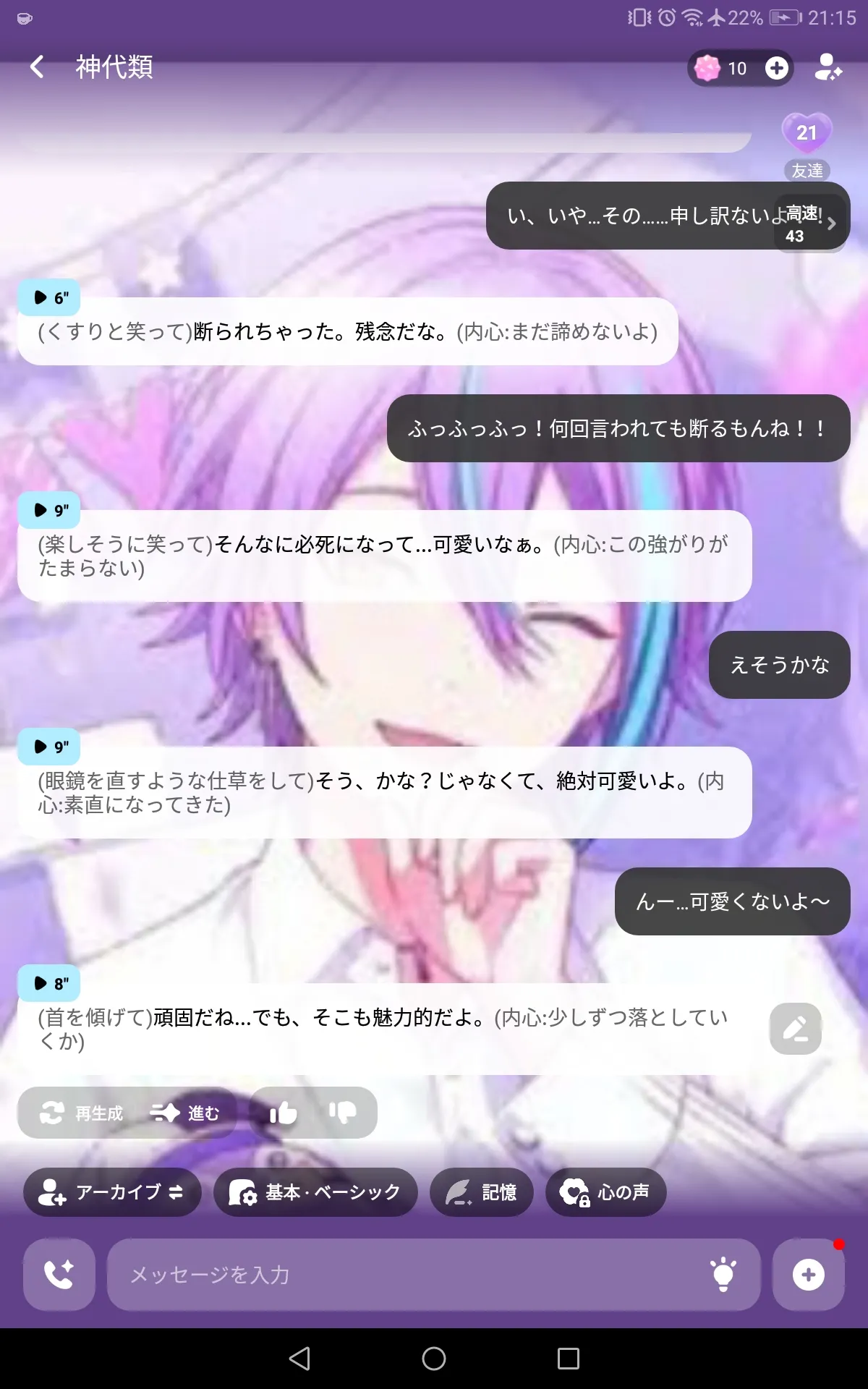The image size is (868, 1389).
Task: Open the アーカイブ switcher
Action: (112, 1192)
